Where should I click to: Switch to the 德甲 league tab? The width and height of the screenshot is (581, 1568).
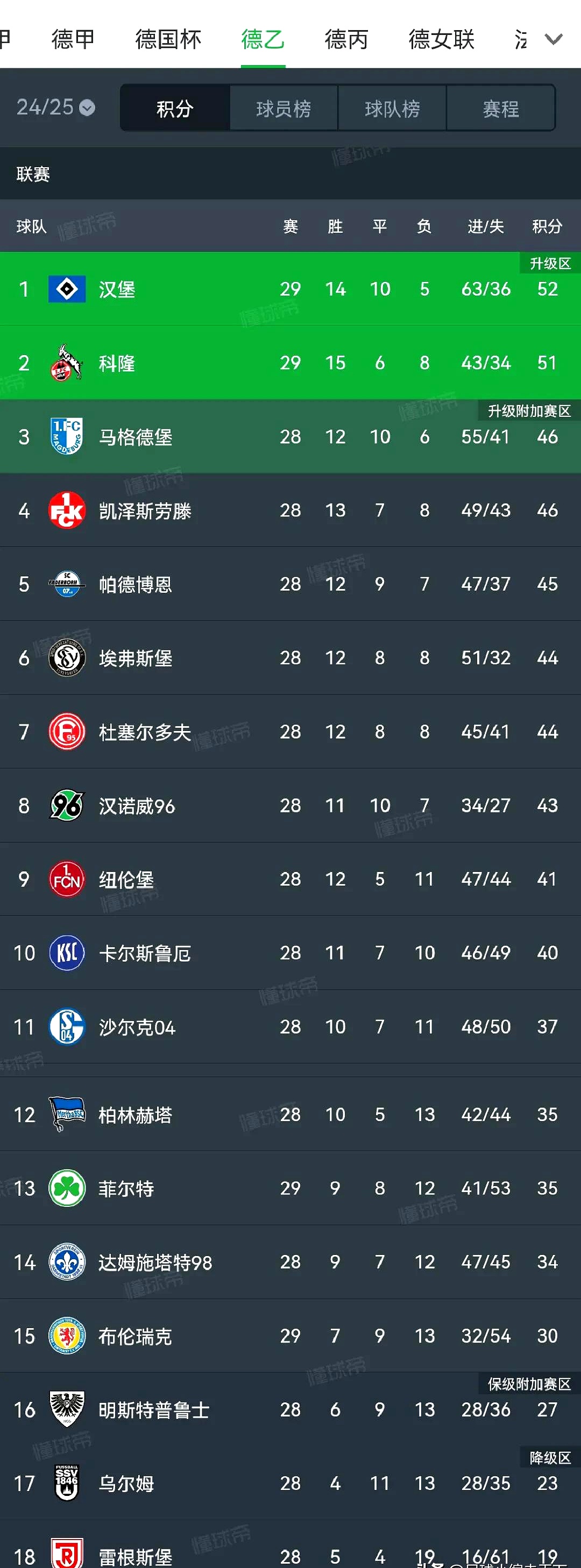tap(73, 40)
